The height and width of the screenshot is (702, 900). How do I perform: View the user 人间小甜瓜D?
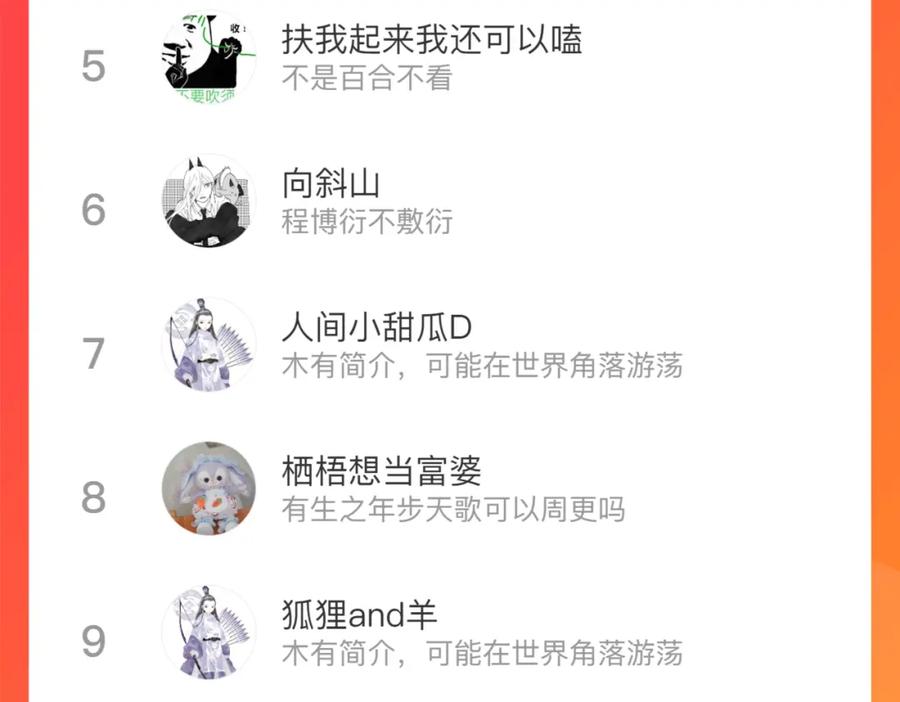click(449, 344)
